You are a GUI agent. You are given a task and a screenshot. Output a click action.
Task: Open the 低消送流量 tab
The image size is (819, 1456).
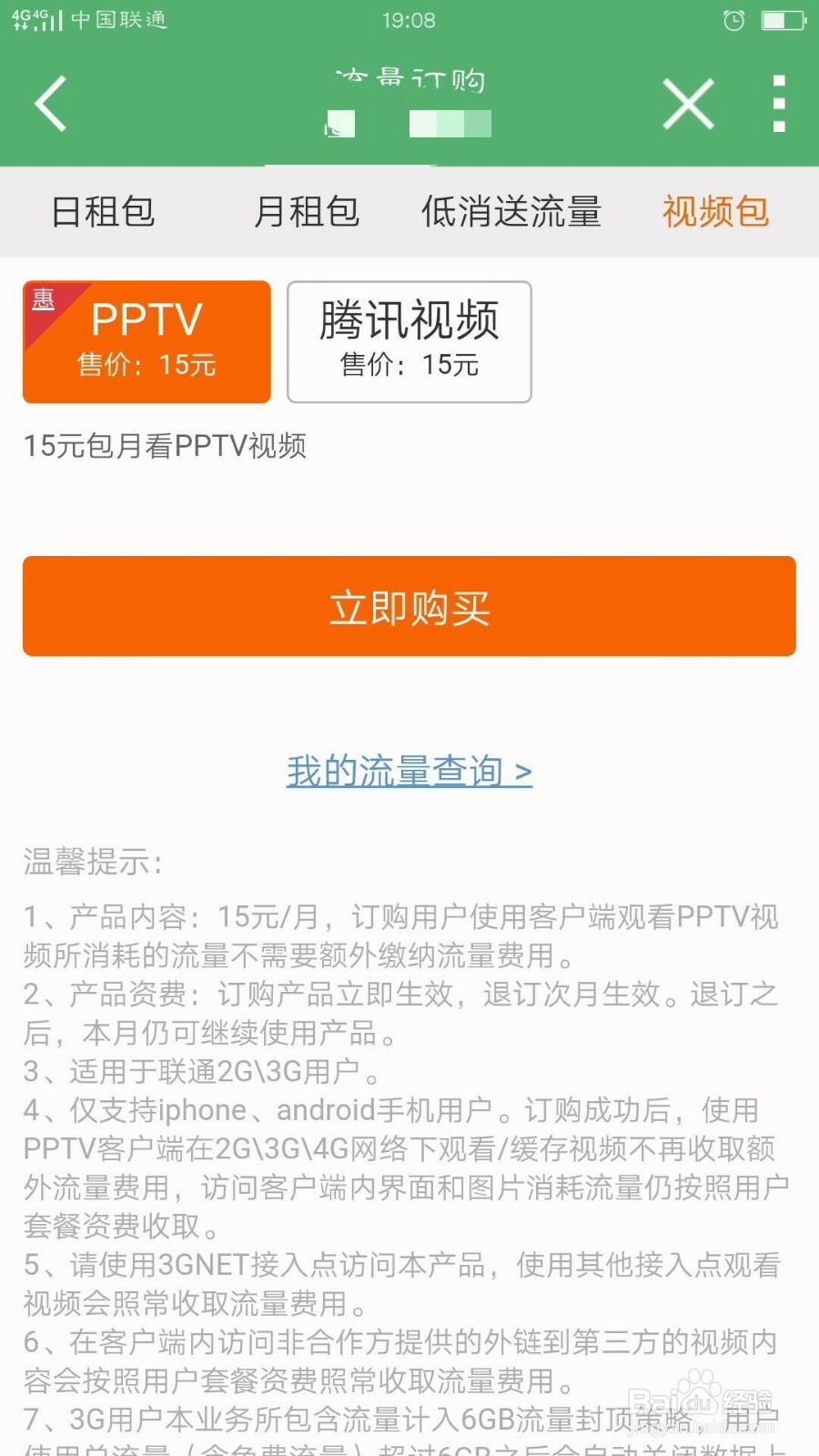pyautogui.click(x=511, y=212)
